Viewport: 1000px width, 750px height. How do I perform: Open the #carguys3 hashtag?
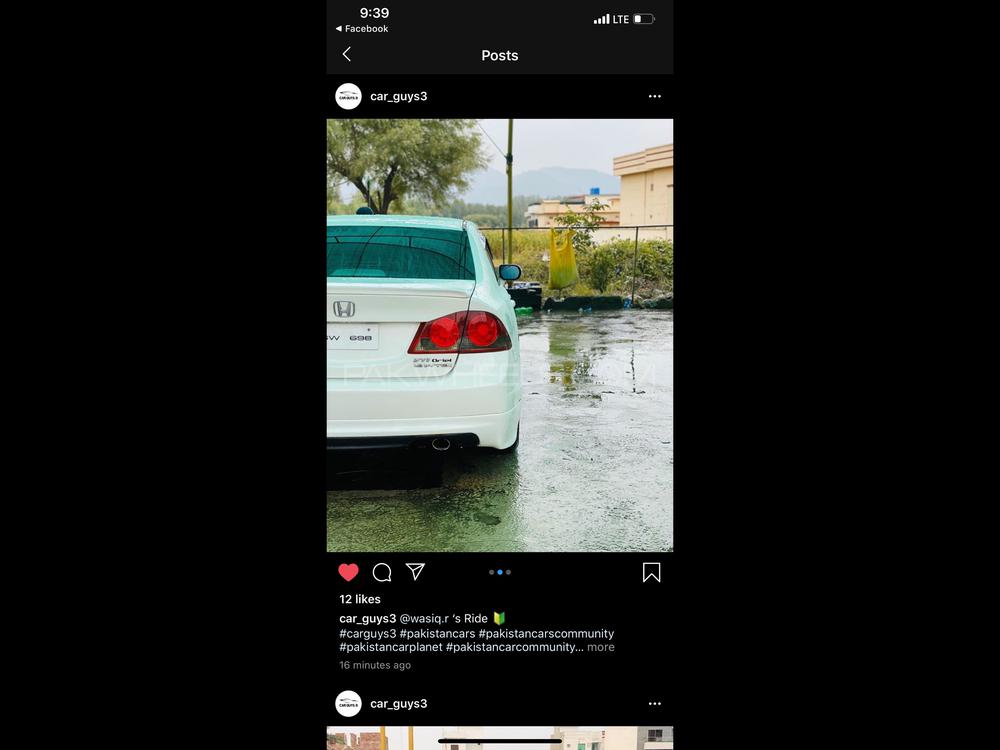click(x=367, y=633)
